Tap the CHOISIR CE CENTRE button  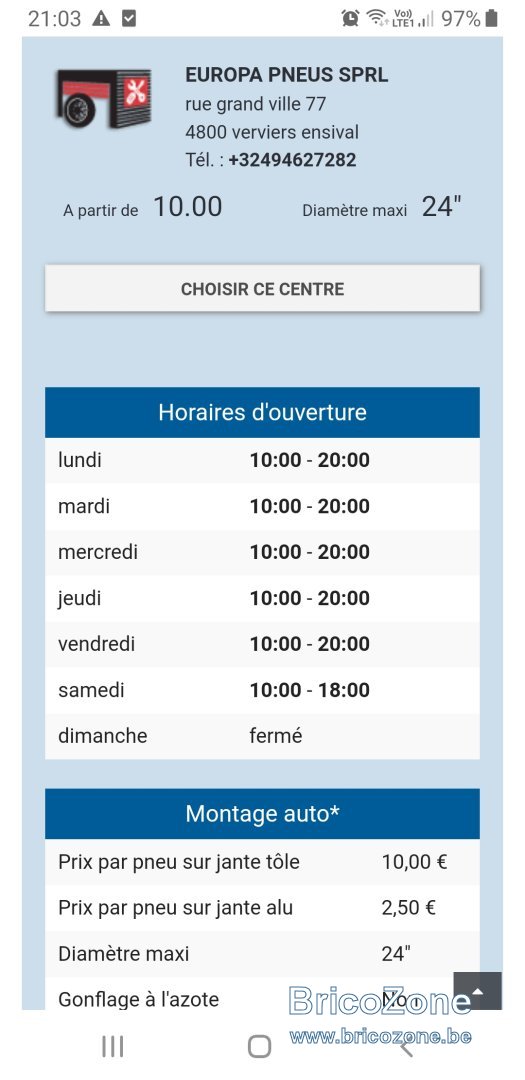(262, 289)
